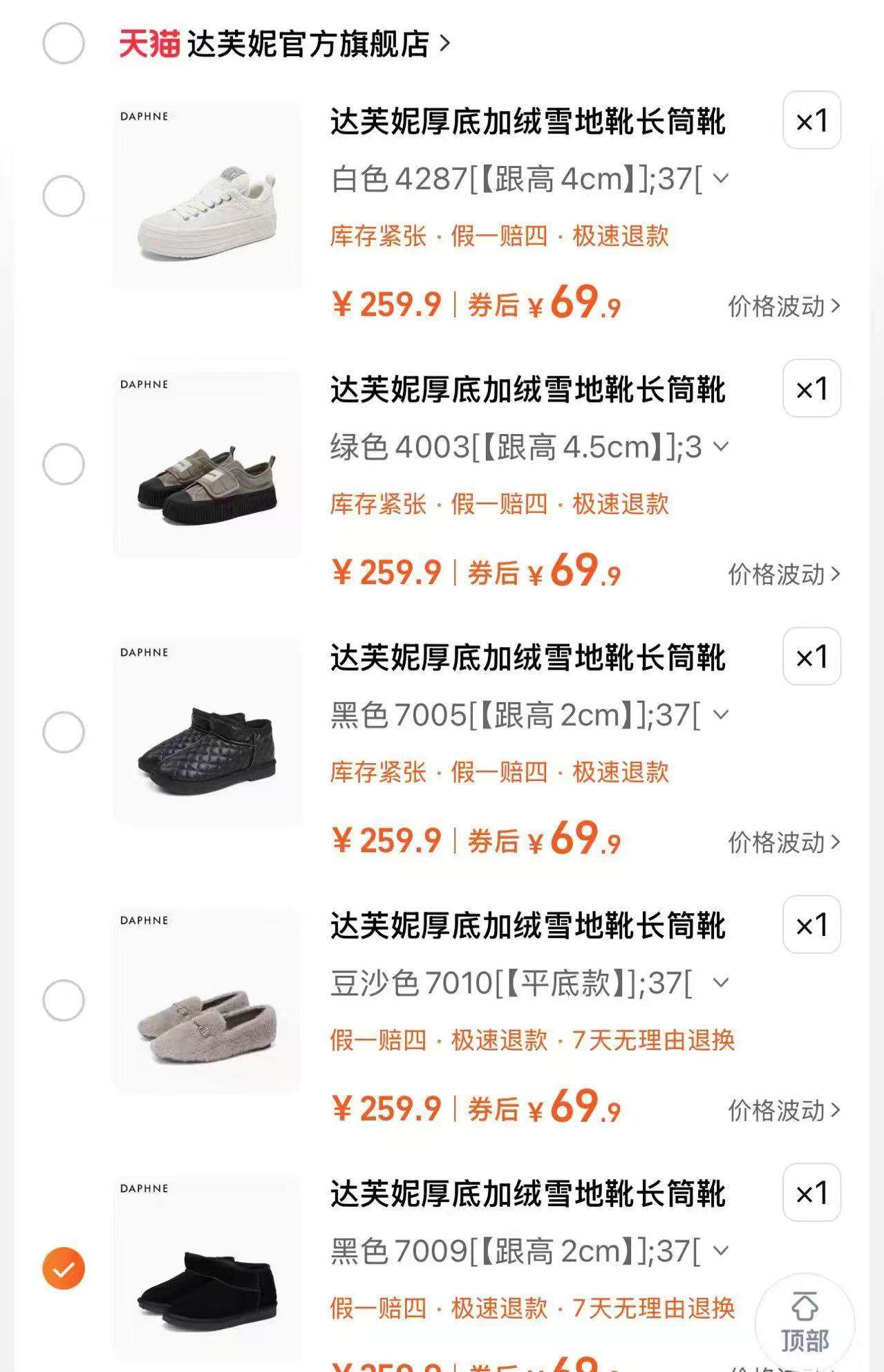Click ×1 quantity badge on 绿色 4003 item

point(811,389)
